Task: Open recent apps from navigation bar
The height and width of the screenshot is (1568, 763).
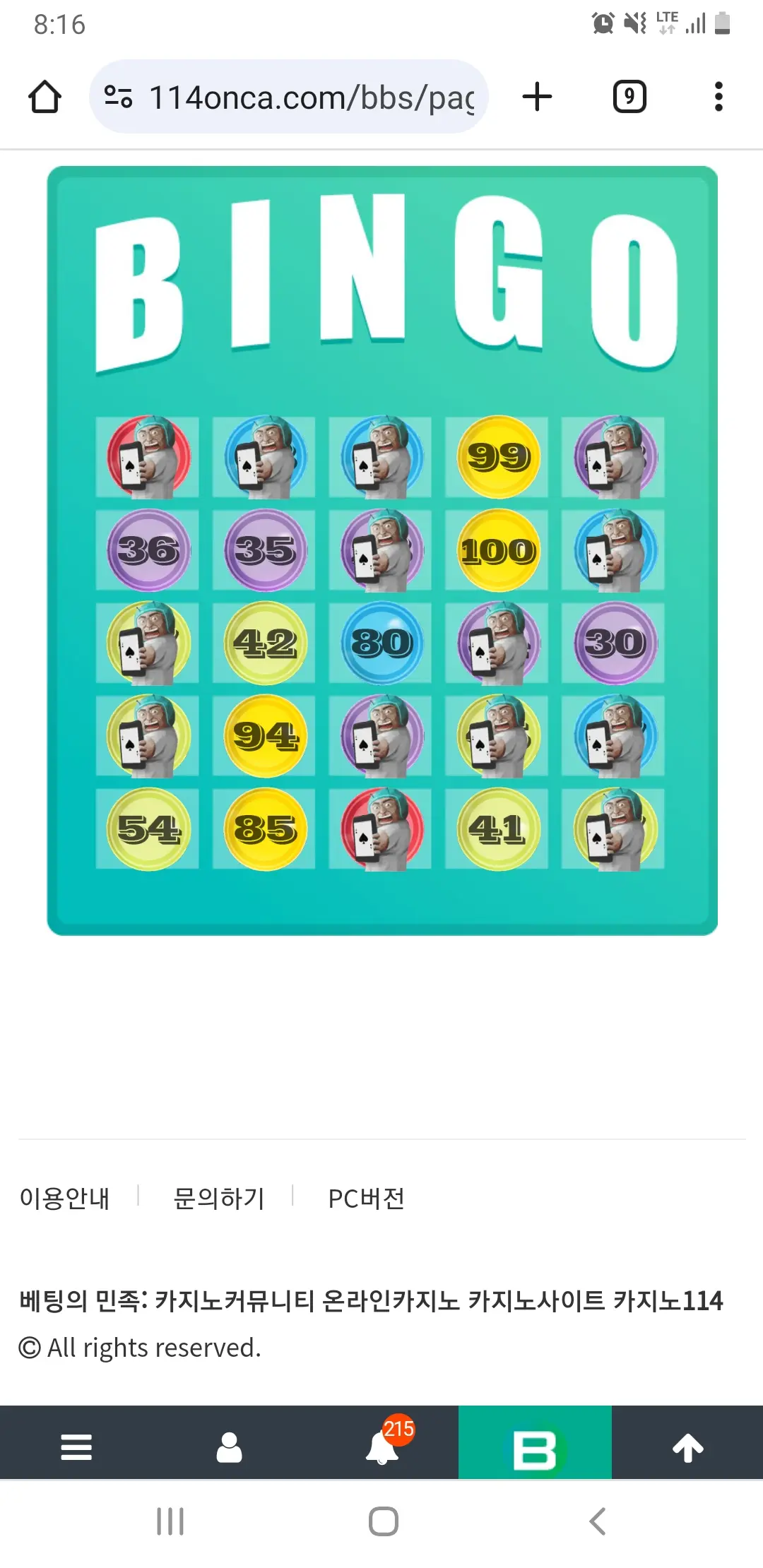Action: coord(170,1521)
